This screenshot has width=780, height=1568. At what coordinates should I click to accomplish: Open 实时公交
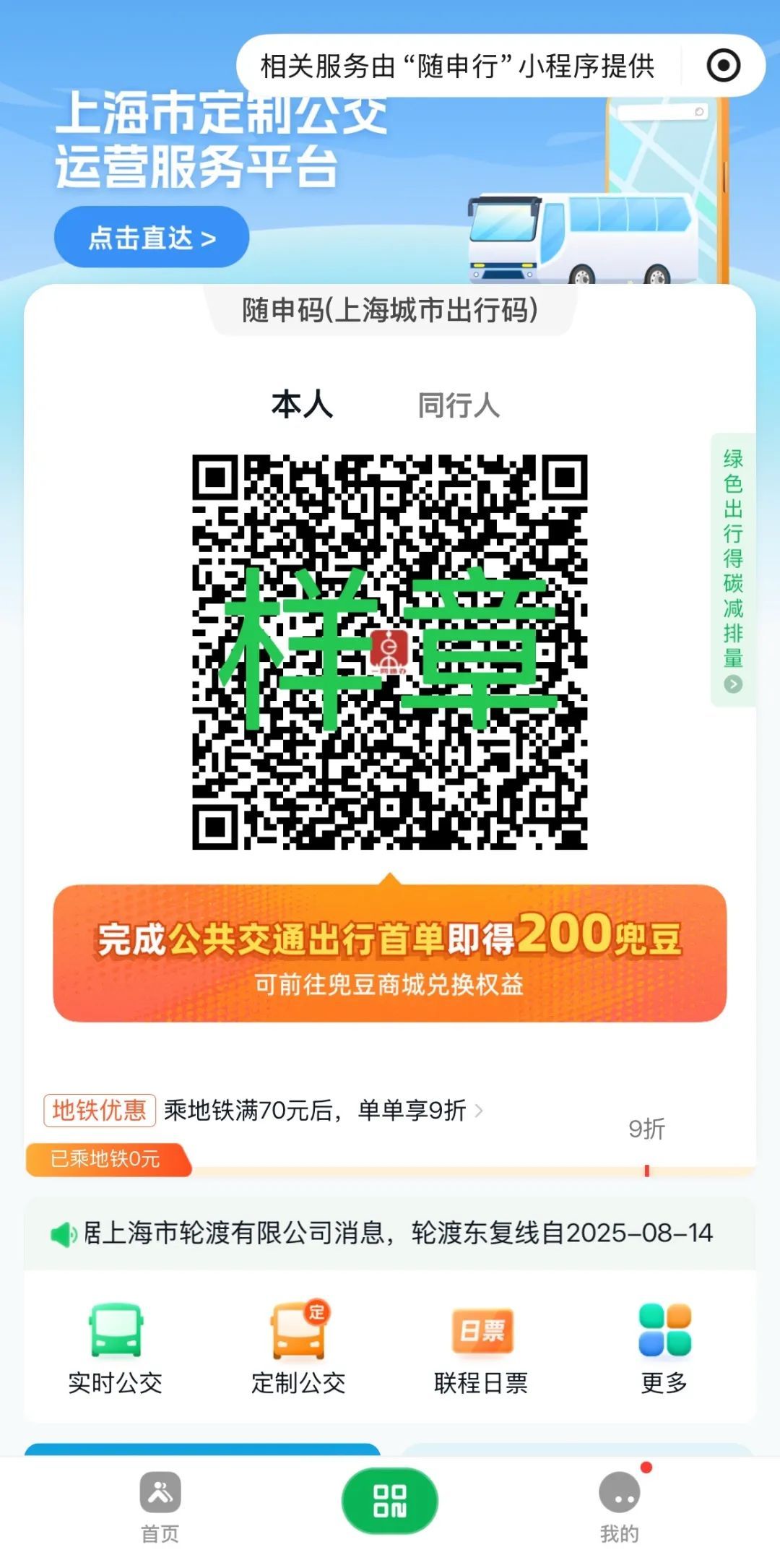(x=116, y=1348)
